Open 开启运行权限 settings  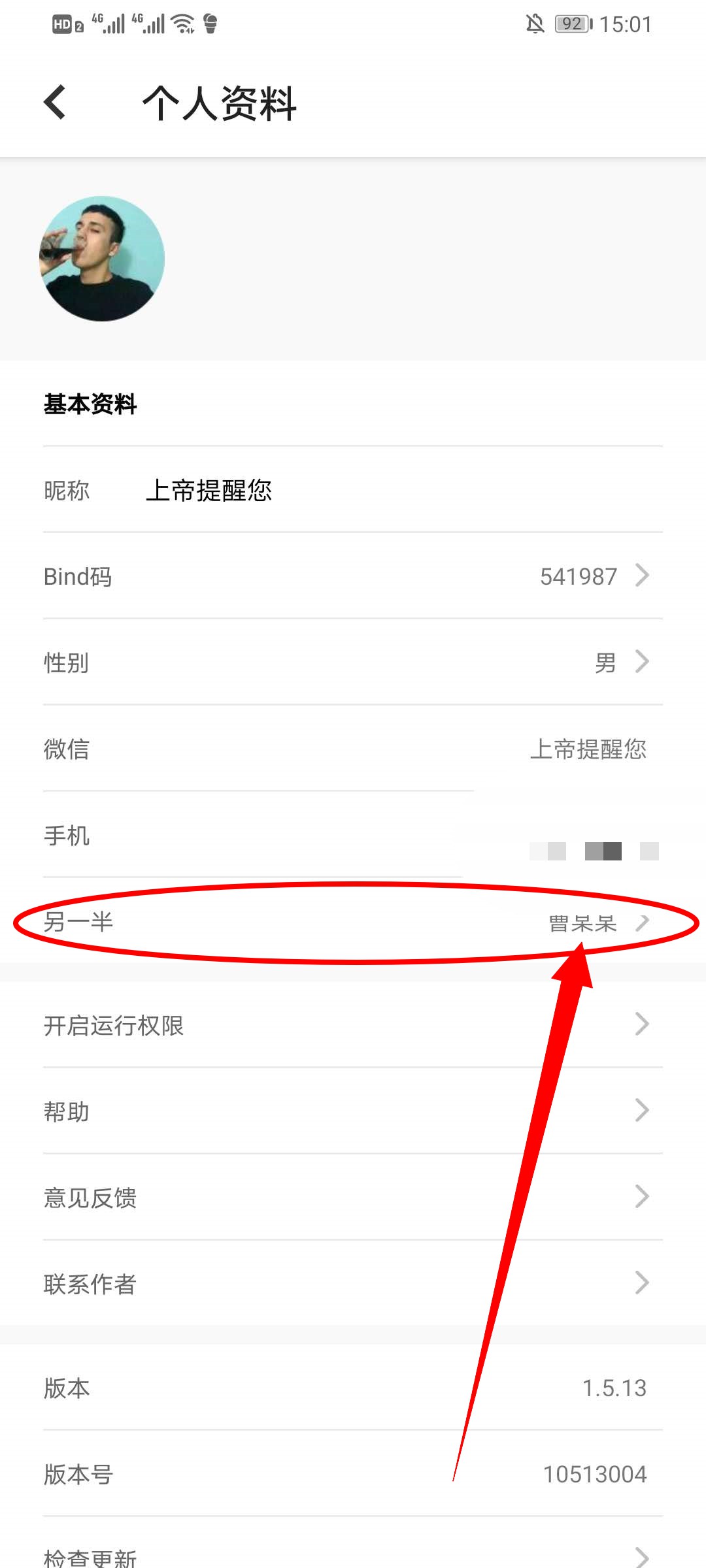click(353, 1025)
